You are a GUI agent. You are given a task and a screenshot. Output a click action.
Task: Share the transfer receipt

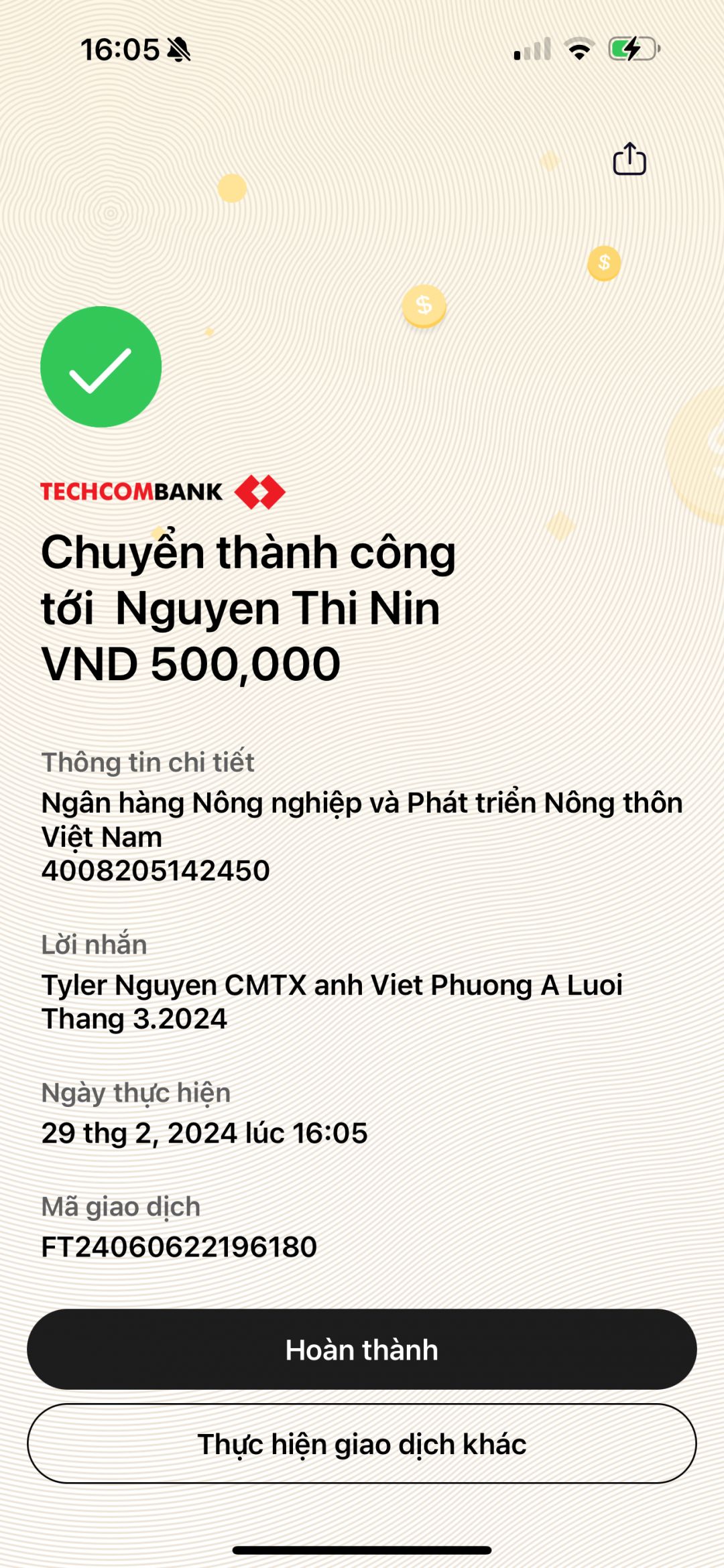click(x=629, y=159)
